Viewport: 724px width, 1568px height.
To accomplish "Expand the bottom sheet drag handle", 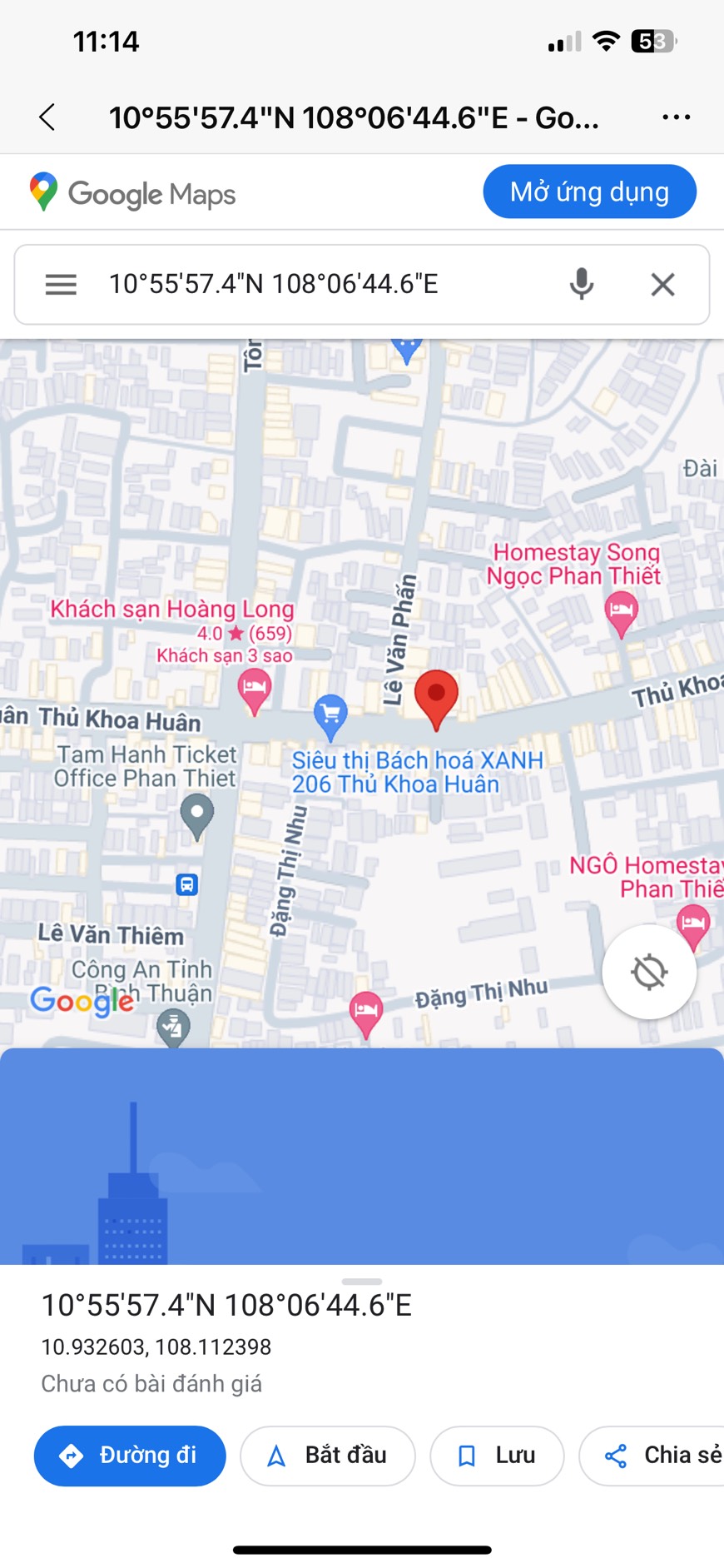I will click(362, 1282).
